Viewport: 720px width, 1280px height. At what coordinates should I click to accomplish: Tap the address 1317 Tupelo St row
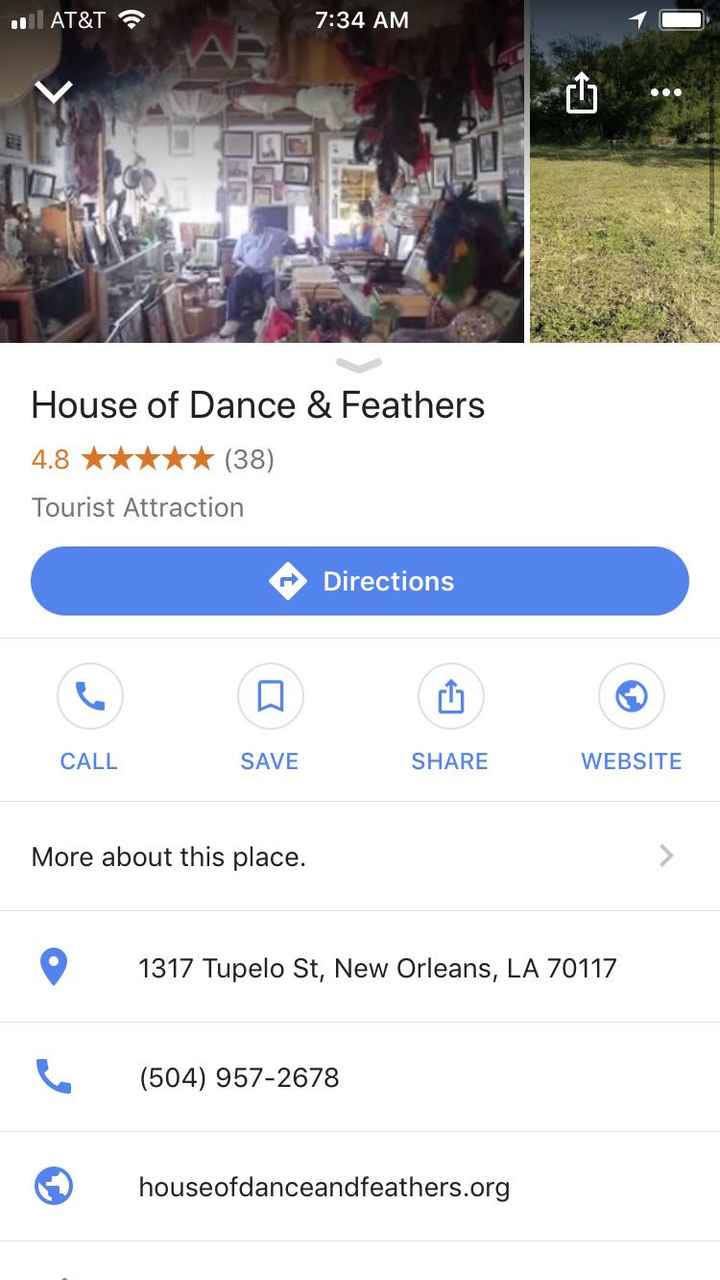click(378, 967)
